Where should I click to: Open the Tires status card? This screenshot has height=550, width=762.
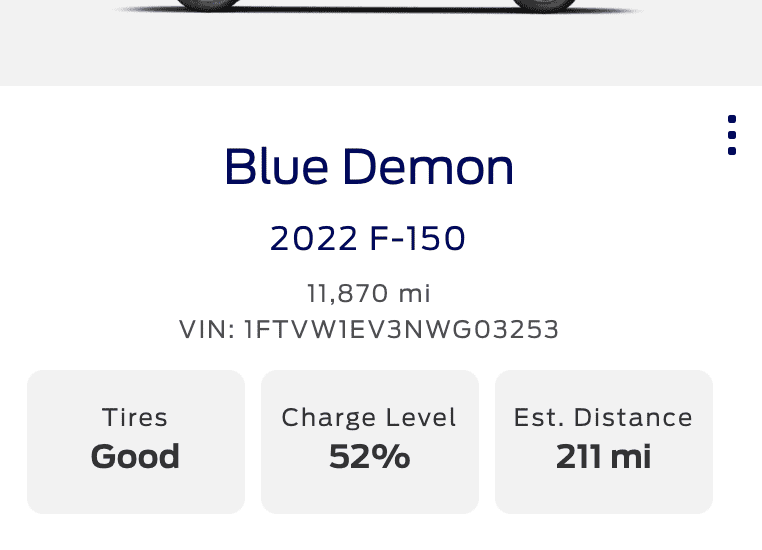point(136,441)
